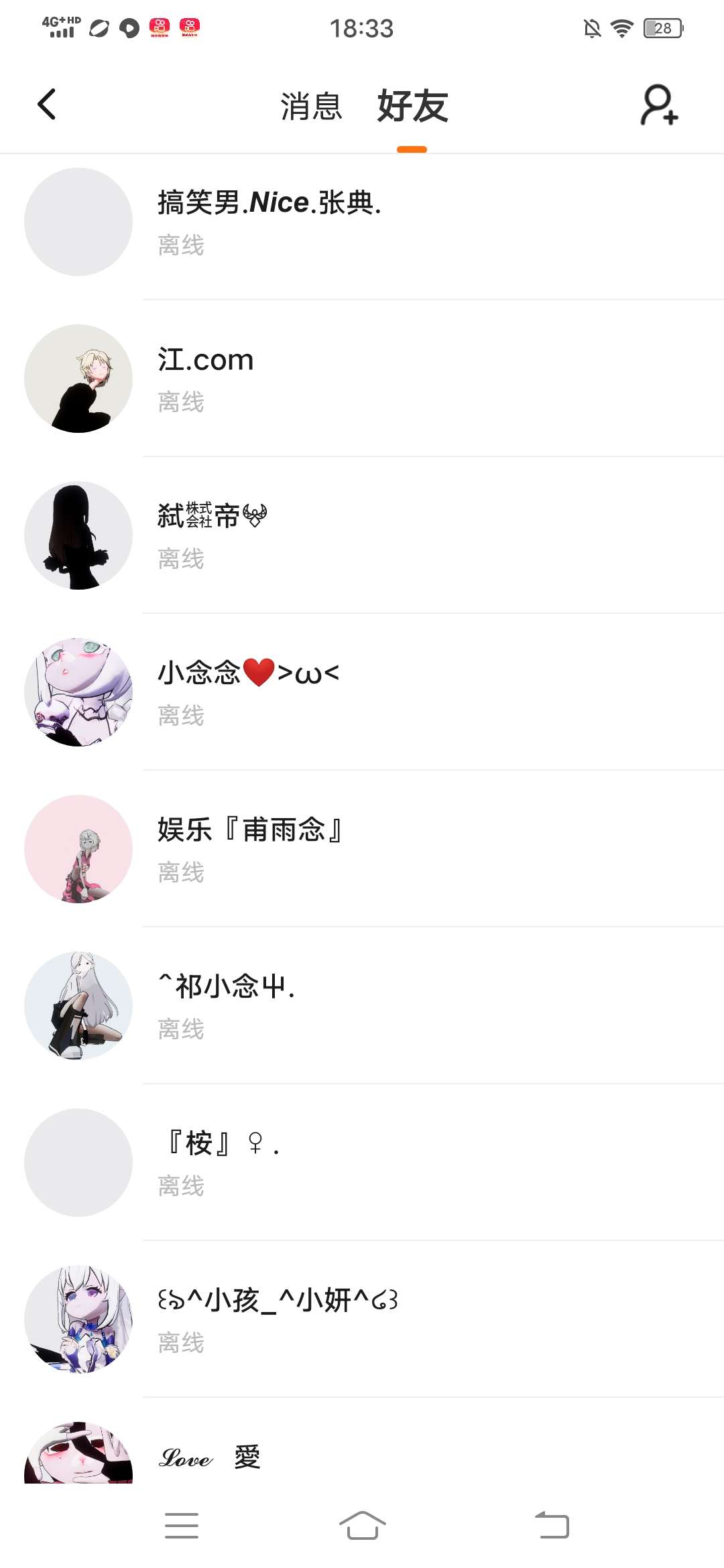
Task: Tap the system home button
Action: [x=362, y=1526]
